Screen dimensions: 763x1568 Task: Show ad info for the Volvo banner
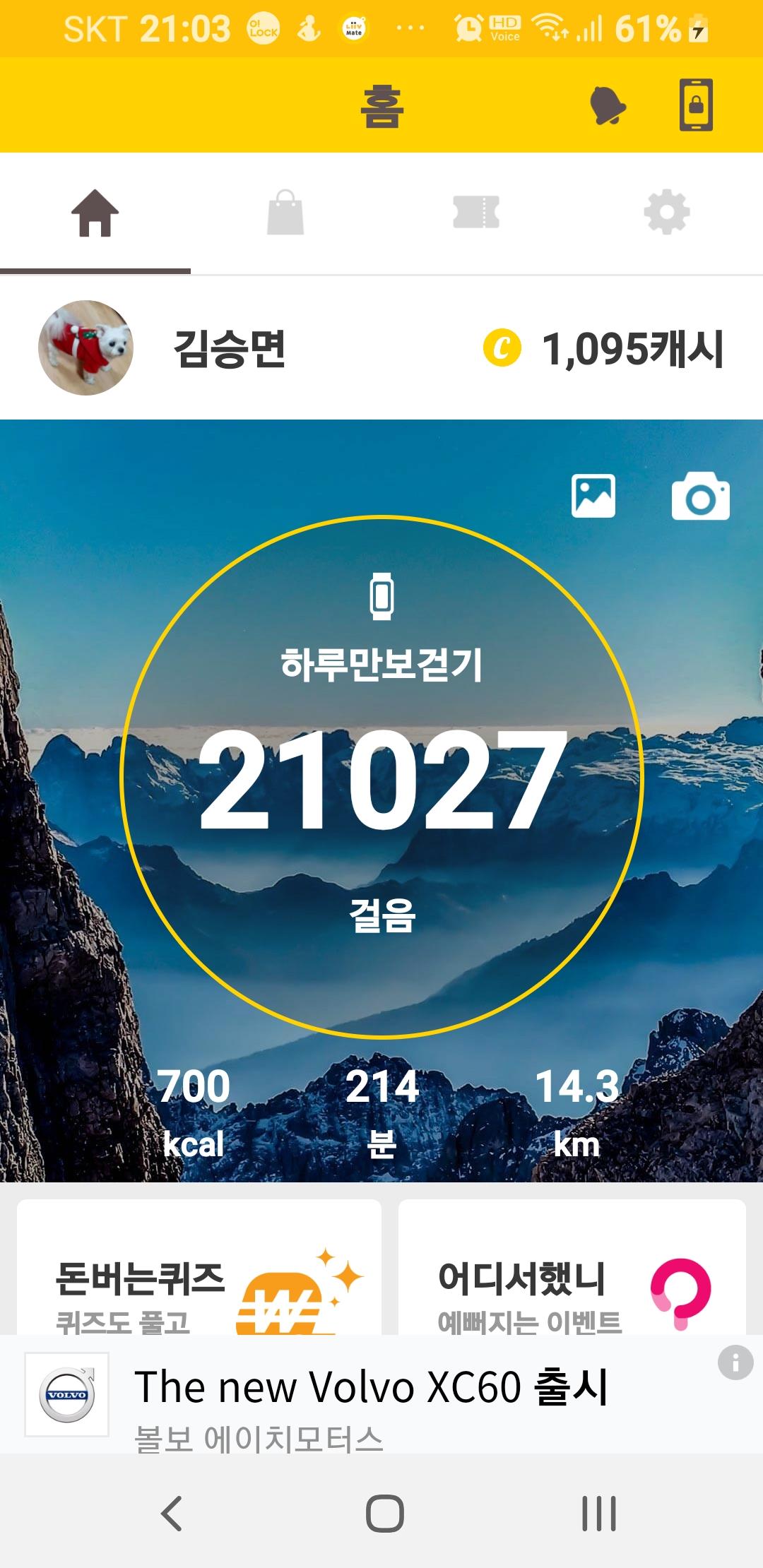click(x=735, y=1362)
